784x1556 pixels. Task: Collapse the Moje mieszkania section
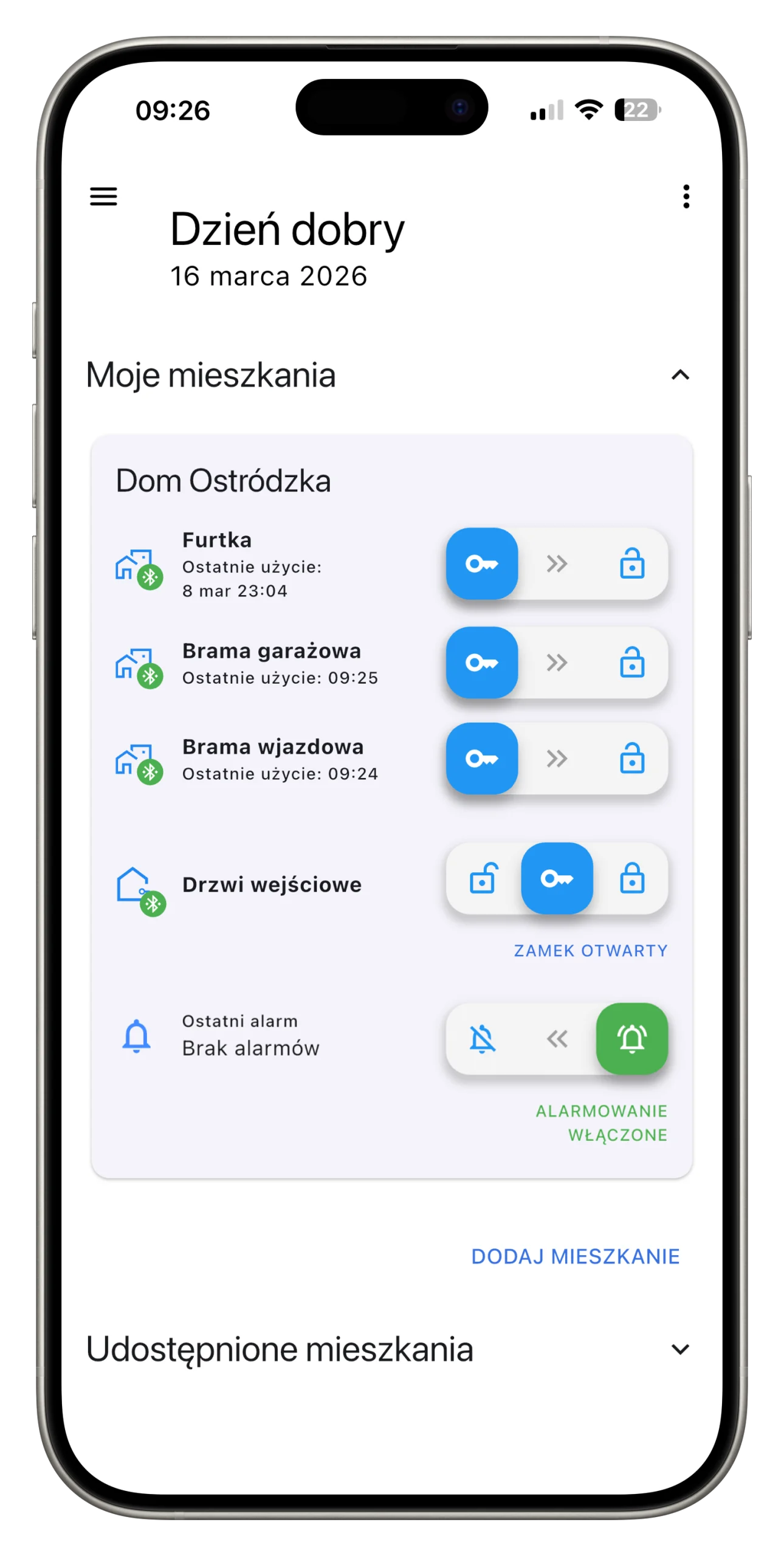[679, 375]
